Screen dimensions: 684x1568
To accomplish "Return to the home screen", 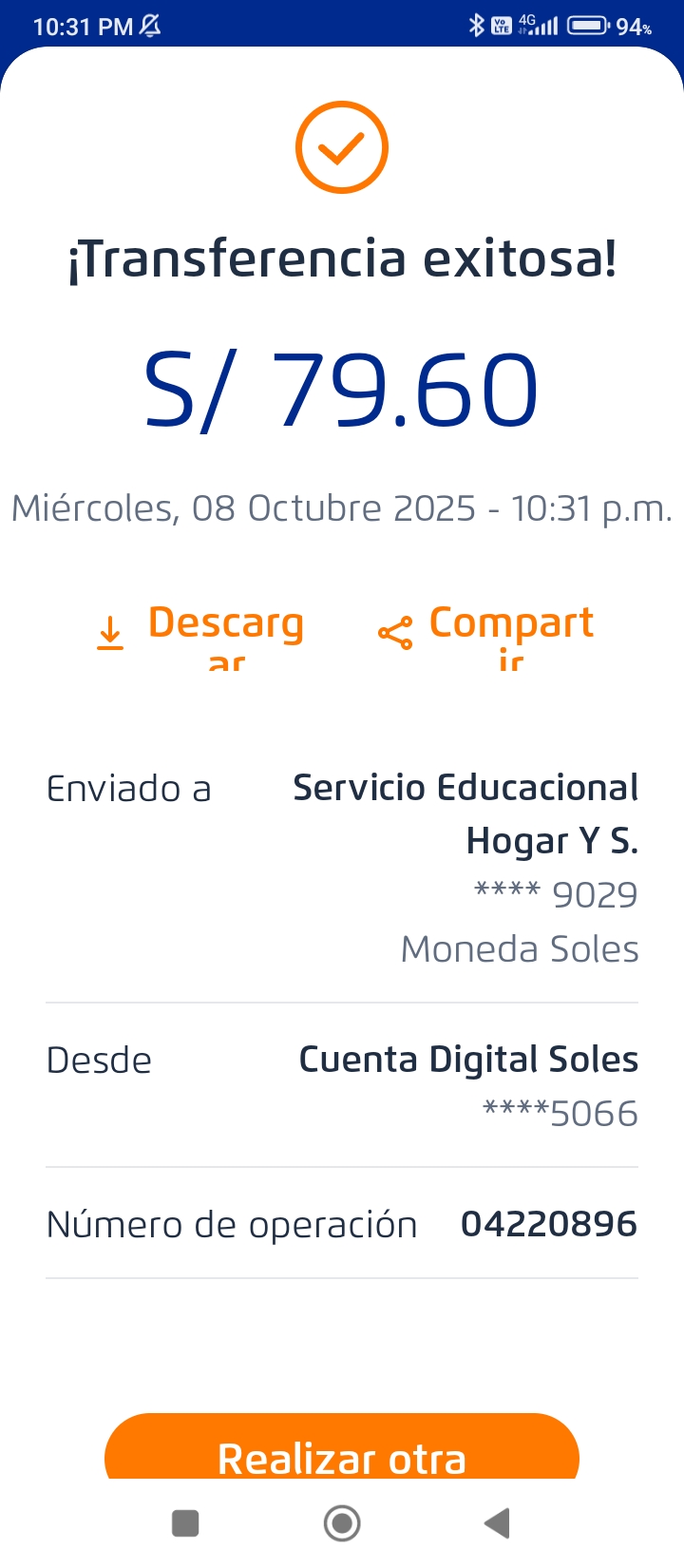I will pyautogui.click(x=342, y=1523).
